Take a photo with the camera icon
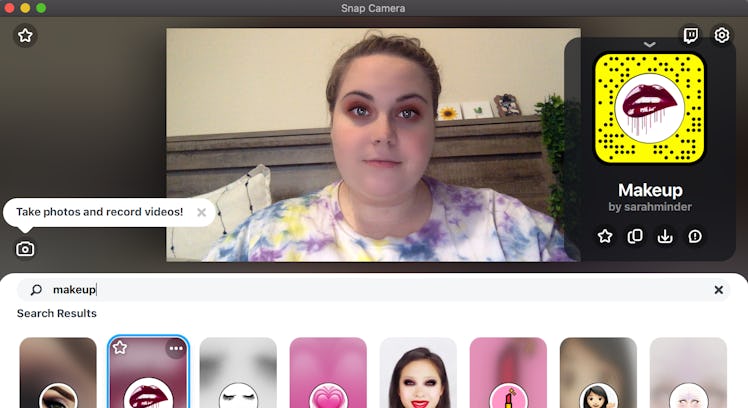Image resolution: width=748 pixels, height=408 pixels. click(25, 249)
